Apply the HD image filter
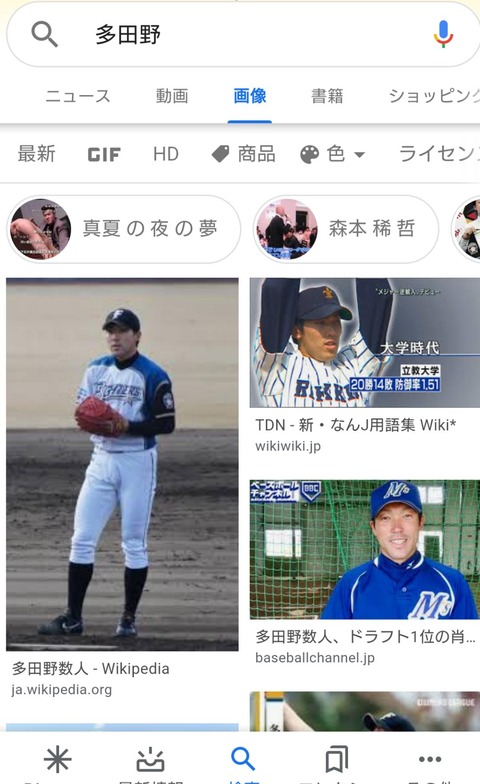Image resolution: width=480 pixels, height=784 pixels. (x=166, y=154)
